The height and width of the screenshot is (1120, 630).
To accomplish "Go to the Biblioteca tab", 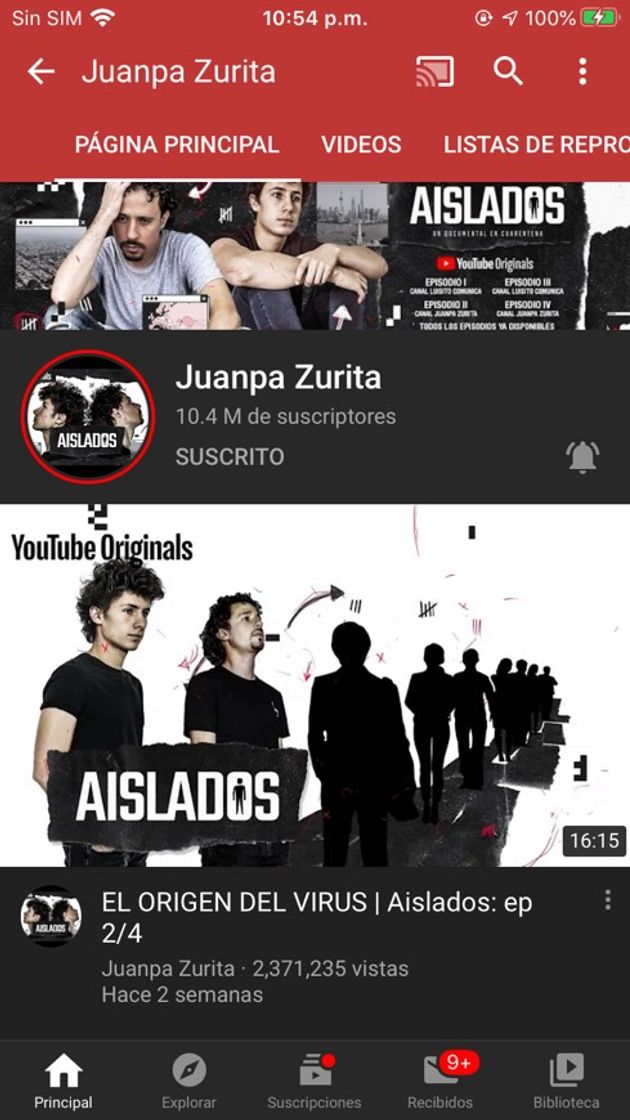I will (x=566, y=1082).
